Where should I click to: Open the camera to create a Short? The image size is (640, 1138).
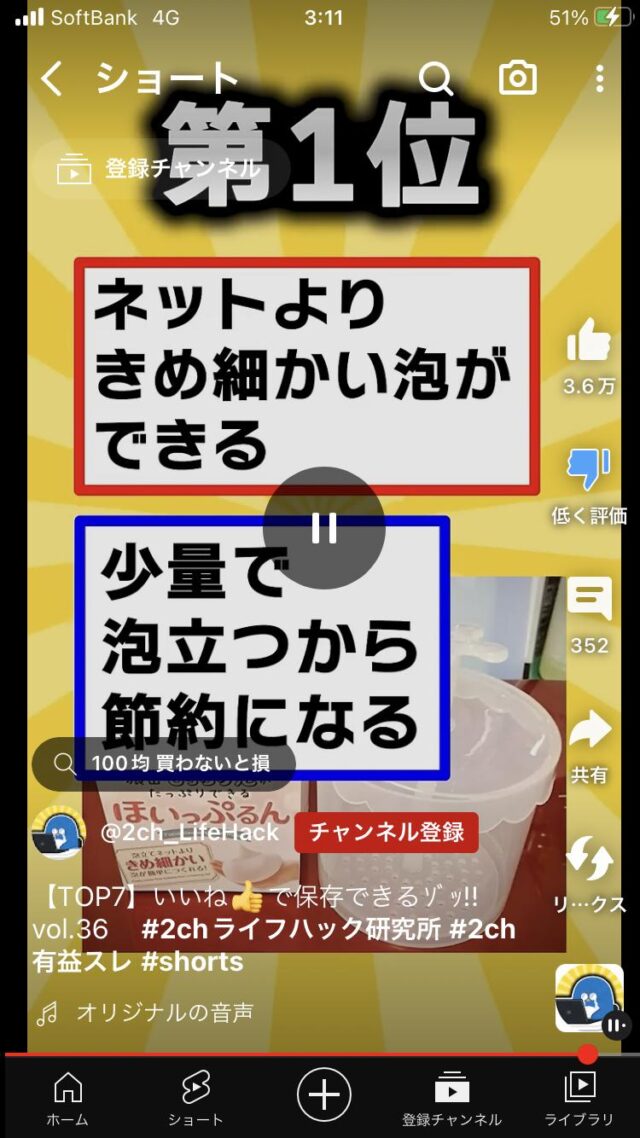[517, 79]
